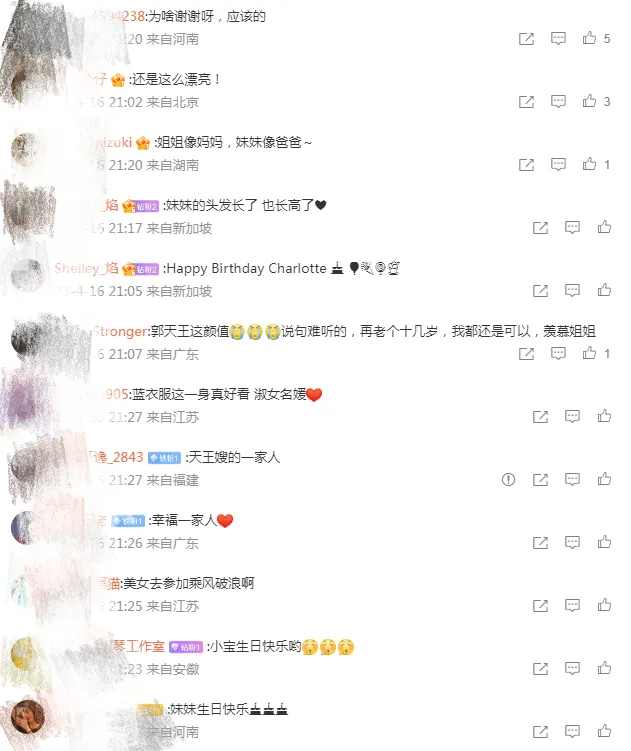Screen dimensions: 631x751
Task: Open Sheiley's profile from the birthday comment
Action: tap(86, 268)
